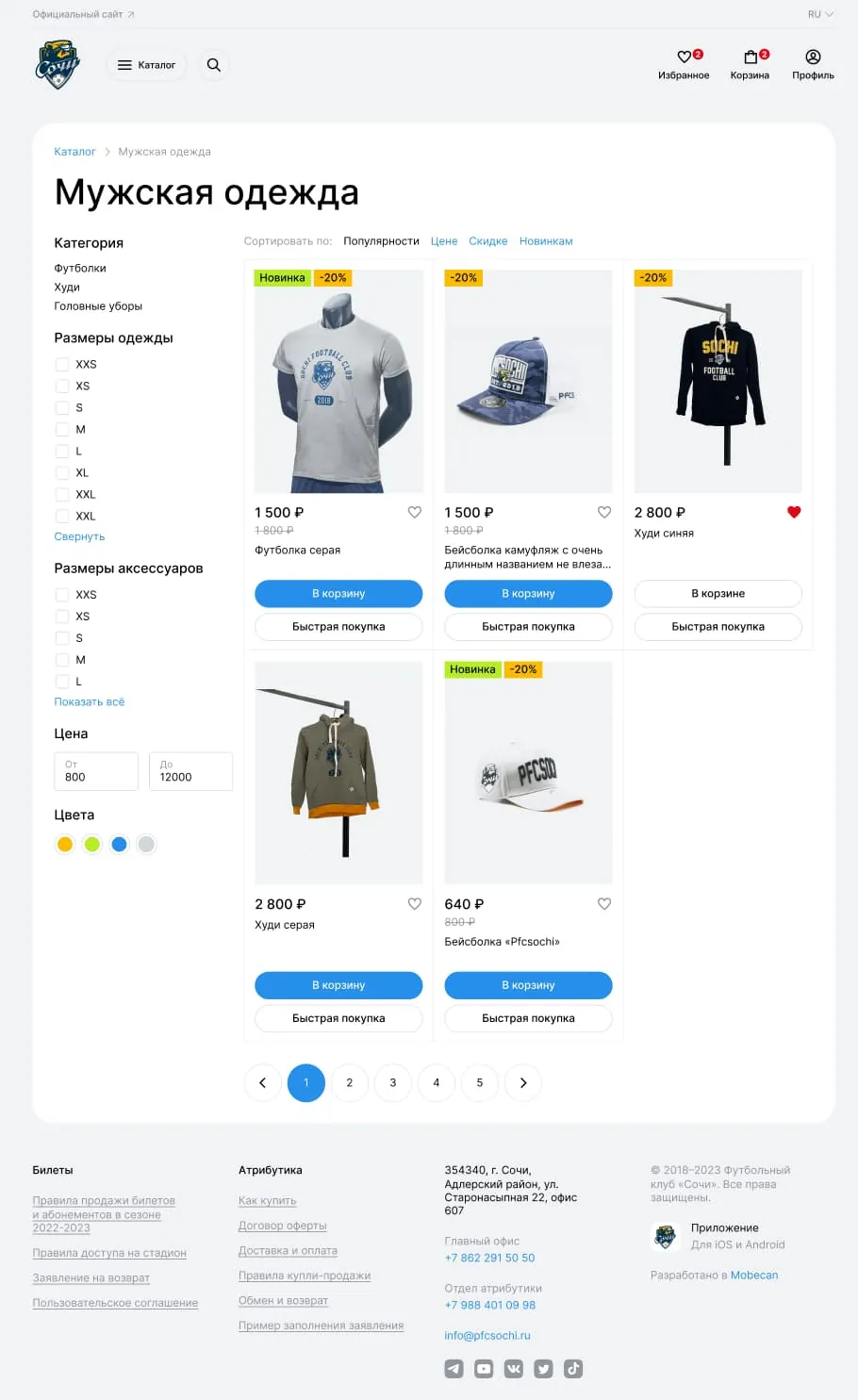The height and width of the screenshot is (1400, 858).
Task: Open the Каталог menu button
Action: pyautogui.click(x=146, y=65)
